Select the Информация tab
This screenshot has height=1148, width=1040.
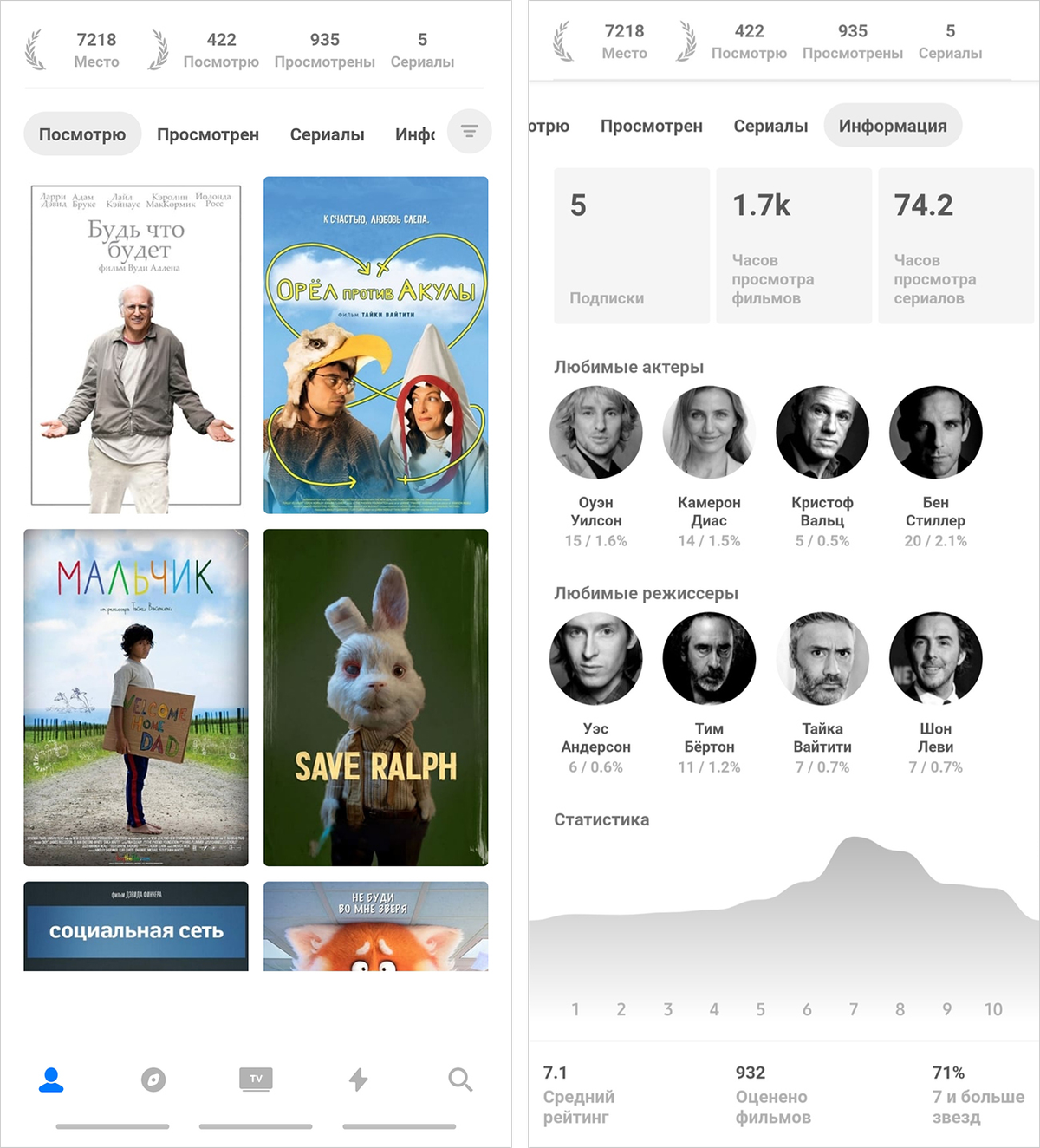tap(892, 126)
